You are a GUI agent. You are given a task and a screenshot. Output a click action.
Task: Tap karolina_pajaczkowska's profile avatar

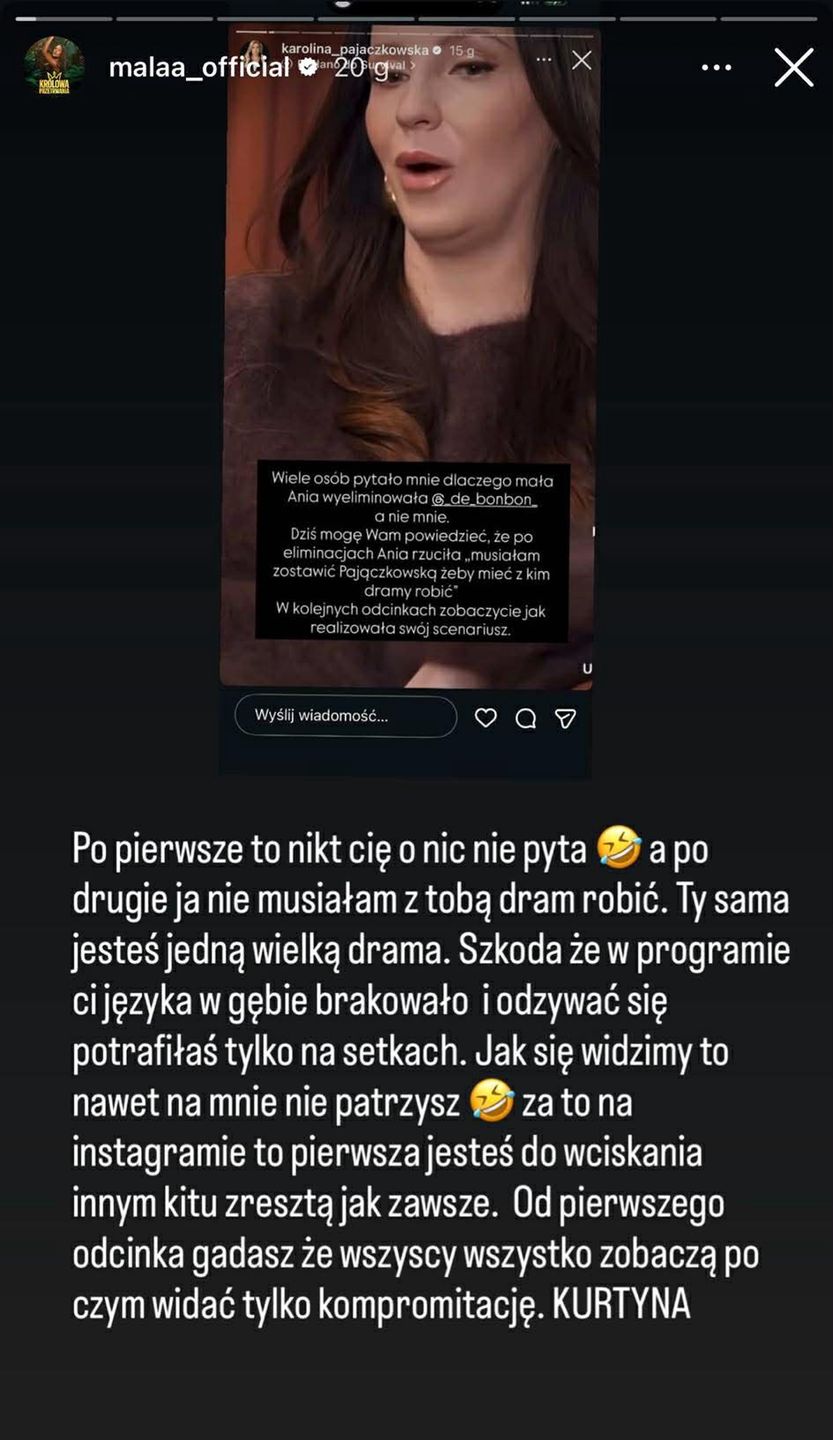coord(253,50)
